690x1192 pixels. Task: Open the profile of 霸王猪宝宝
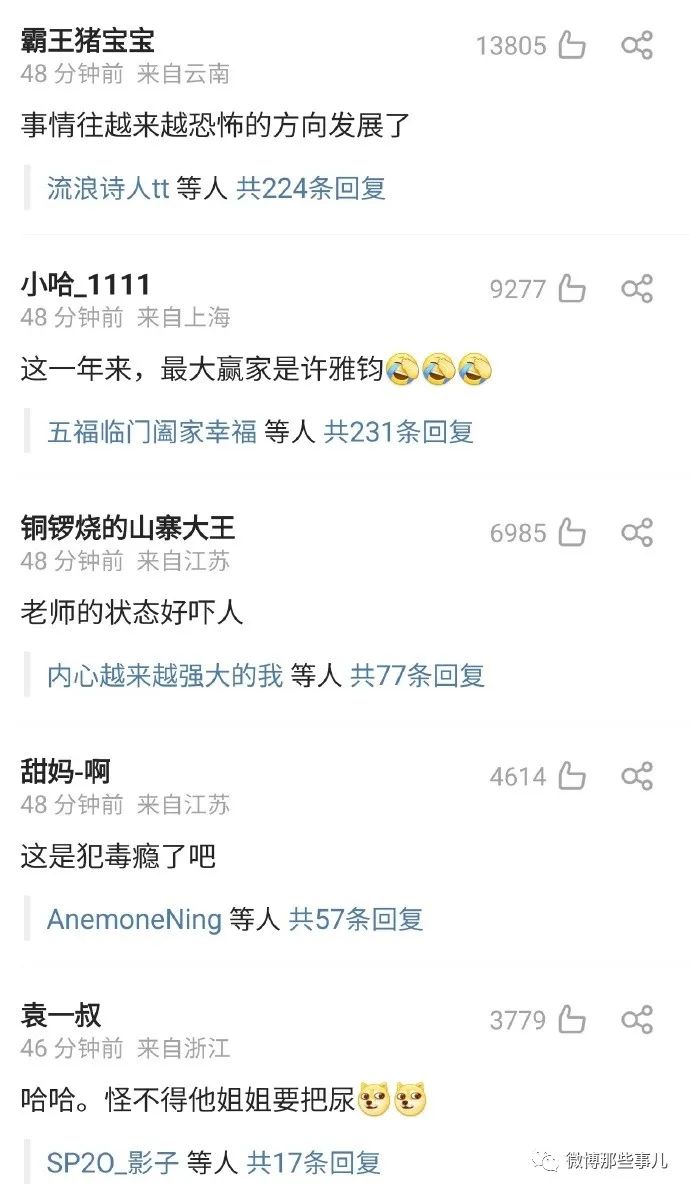(87, 41)
